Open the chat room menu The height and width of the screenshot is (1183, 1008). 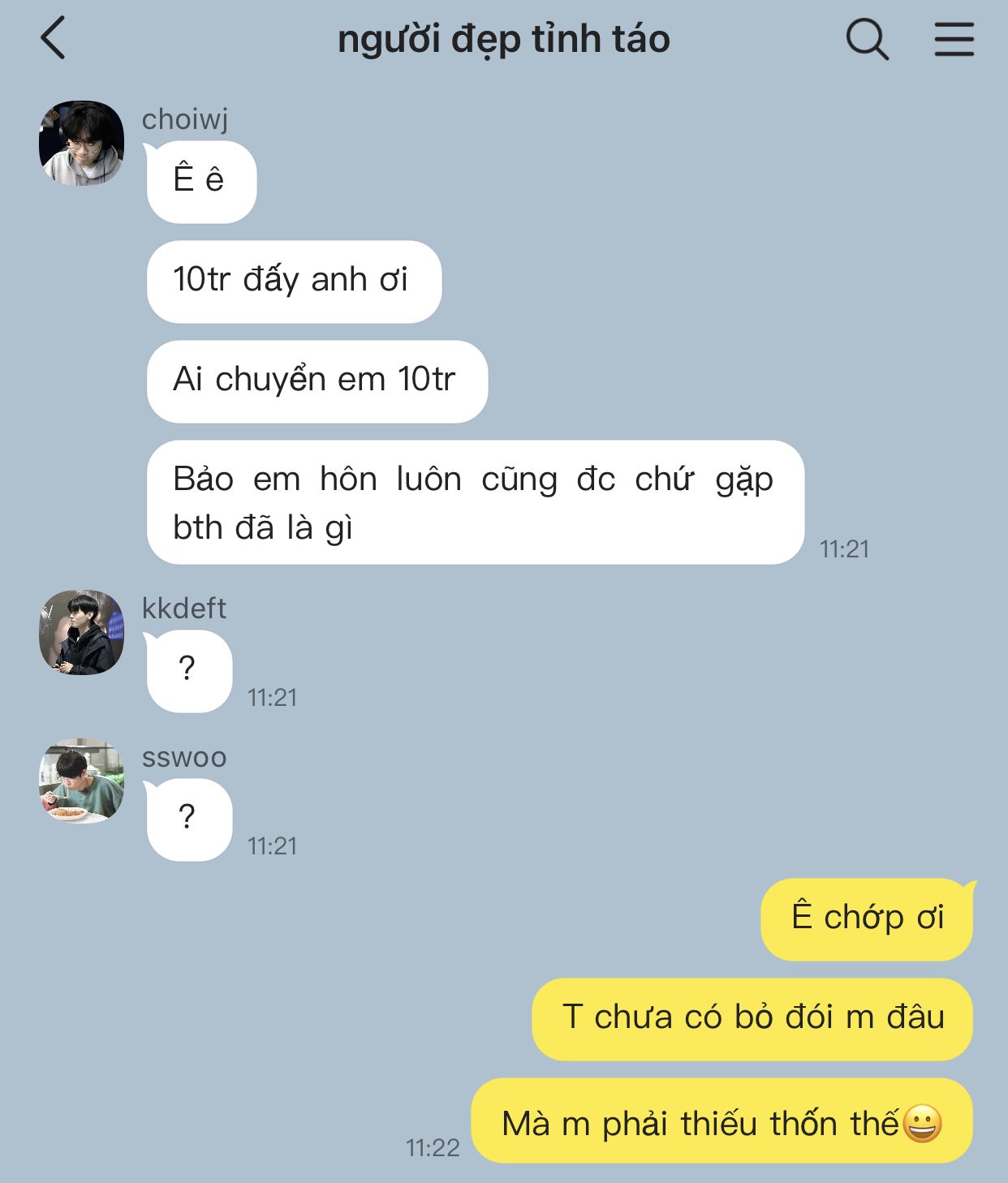(954, 39)
